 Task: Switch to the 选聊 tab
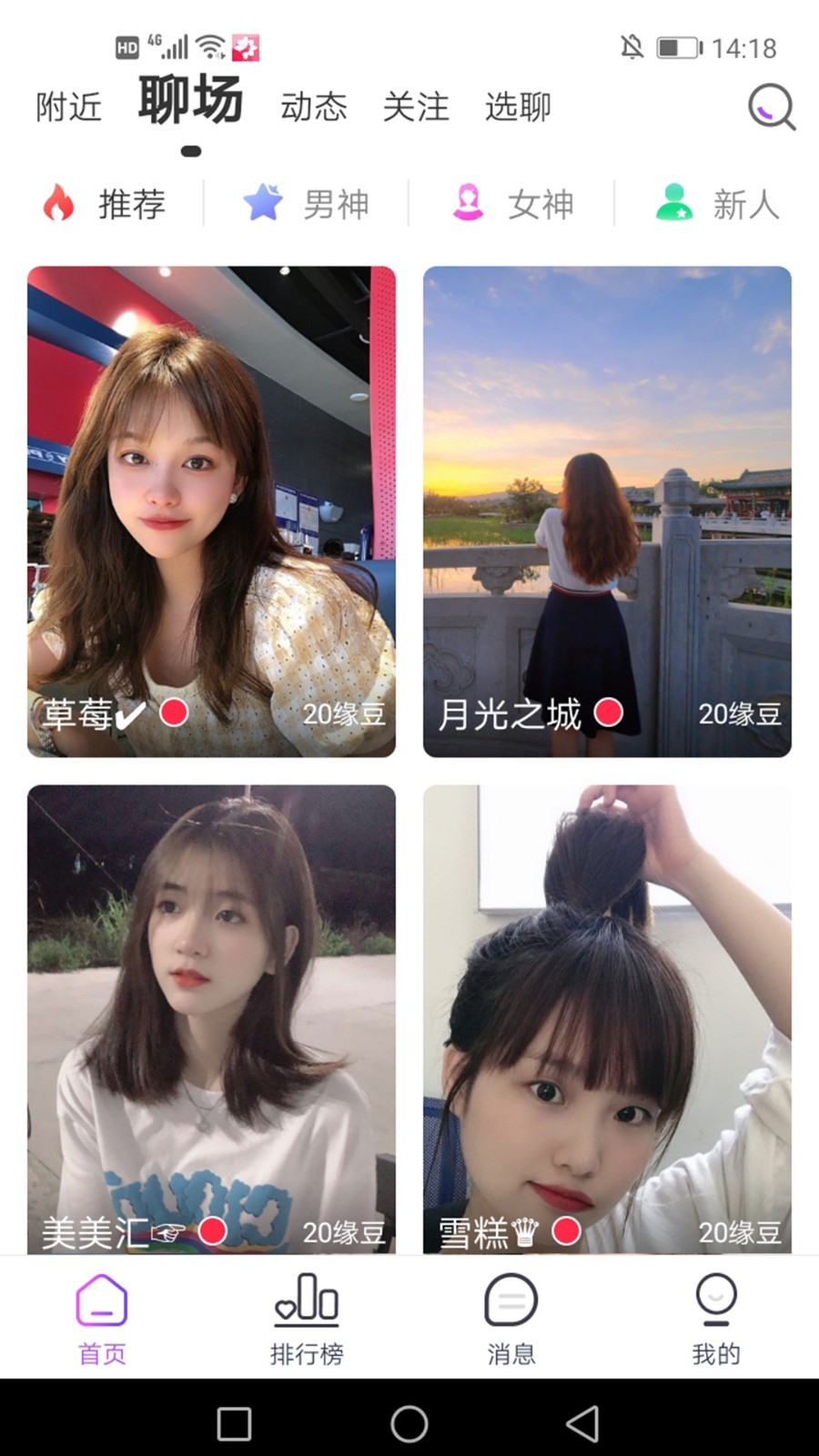point(518,107)
